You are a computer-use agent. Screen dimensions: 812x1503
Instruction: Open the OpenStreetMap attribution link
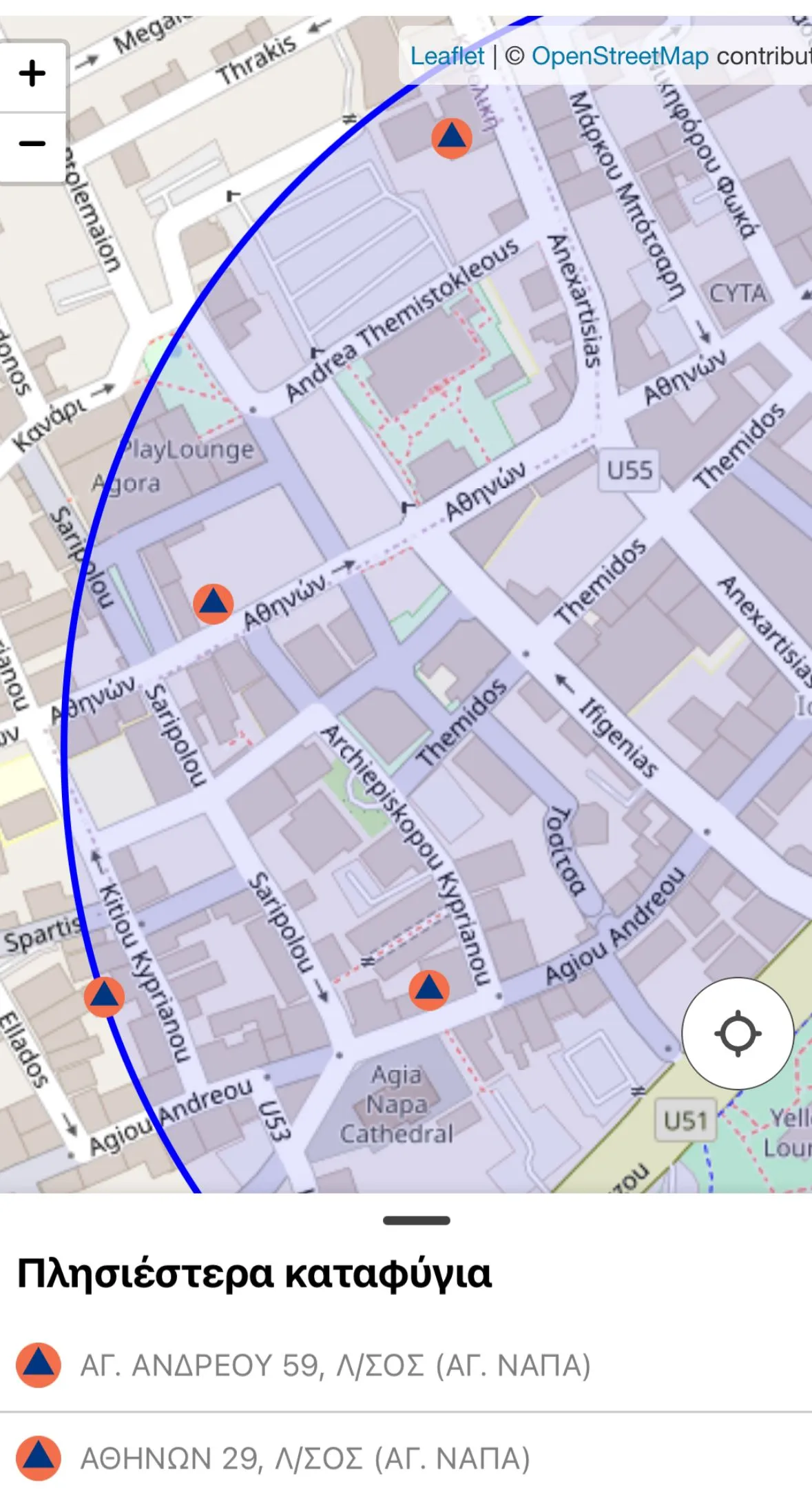pyautogui.click(x=619, y=56)
